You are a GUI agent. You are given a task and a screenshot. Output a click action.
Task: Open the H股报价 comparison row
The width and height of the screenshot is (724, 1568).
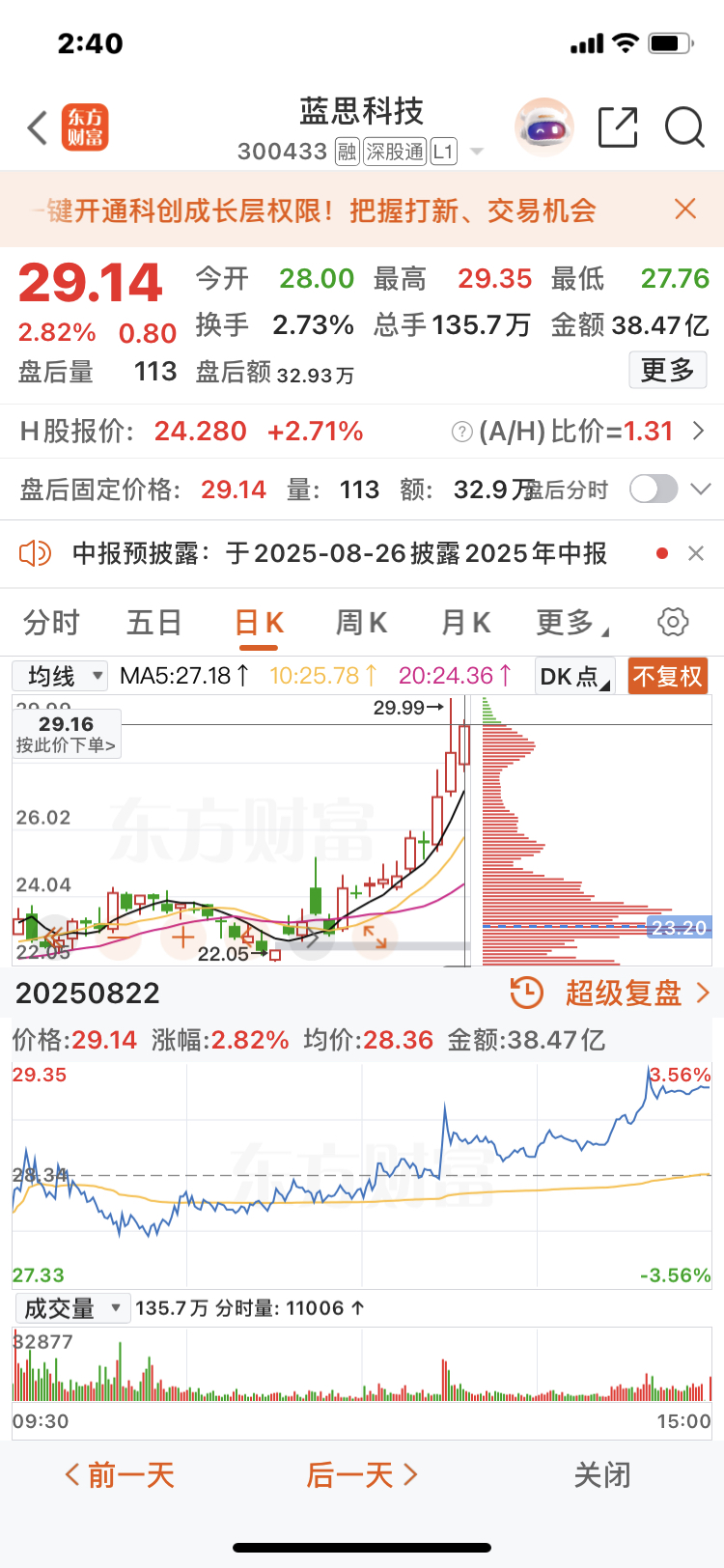tap(362, 431)
